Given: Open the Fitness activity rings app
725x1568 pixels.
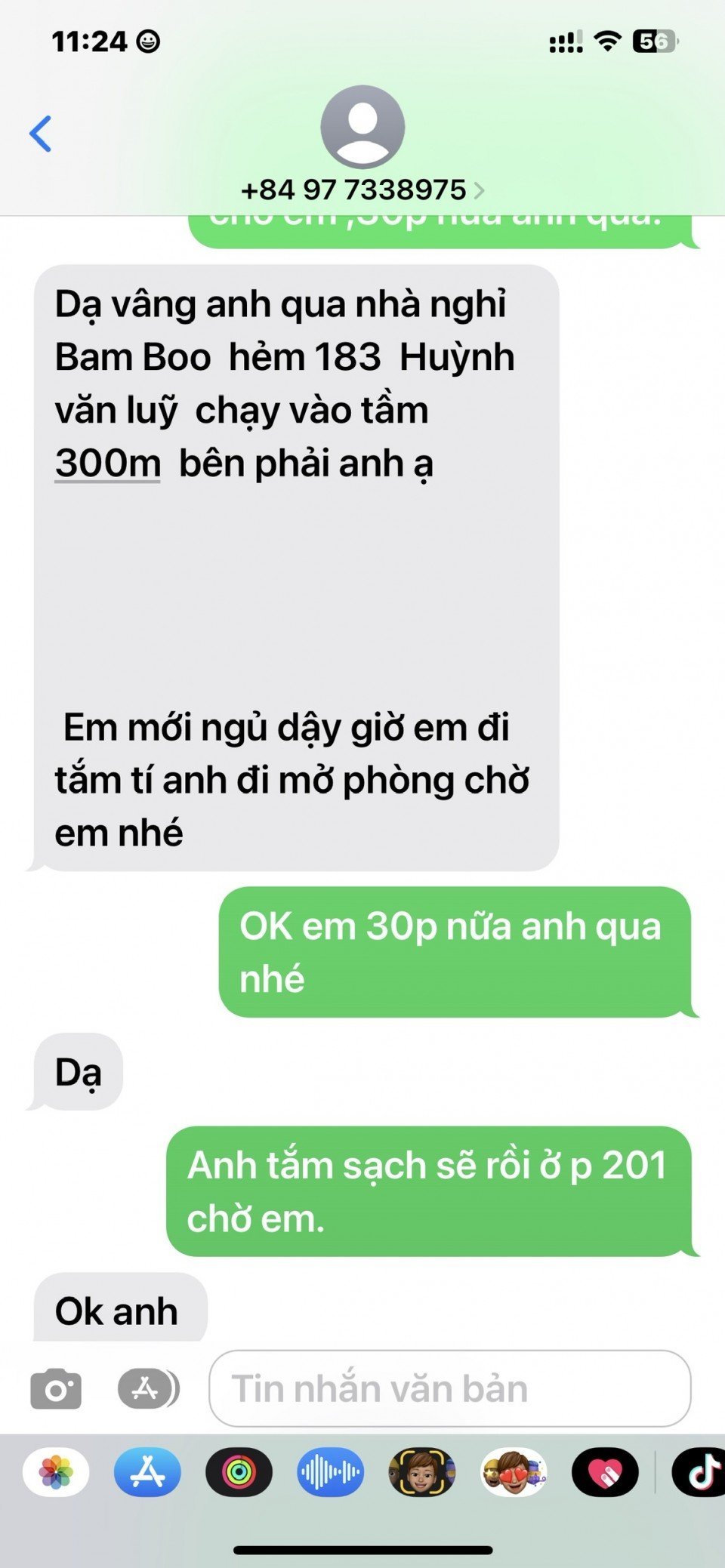Looking at the screenshot, I should click(239, 1472).
